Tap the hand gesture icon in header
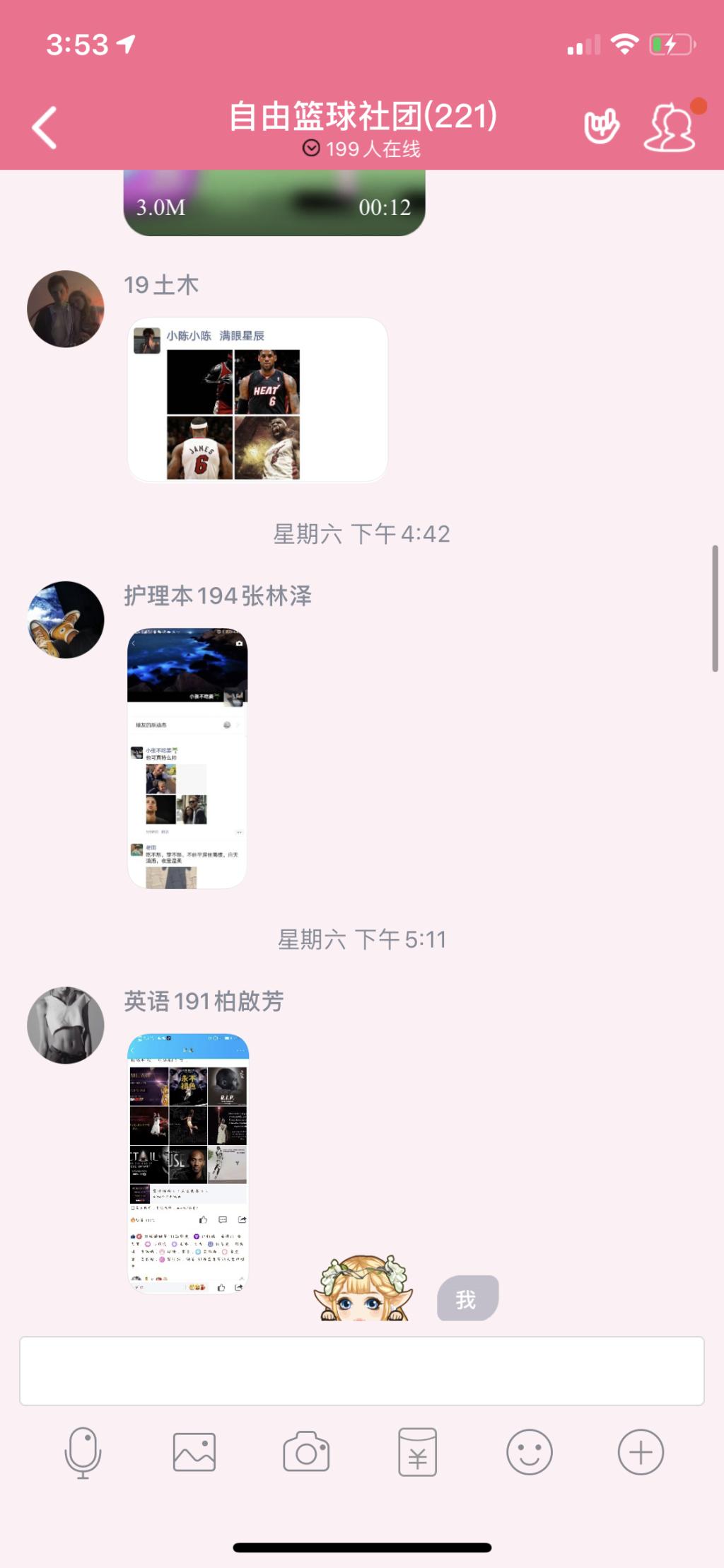The width and height of the screenshot is (724, 1568). pos(602,127)
